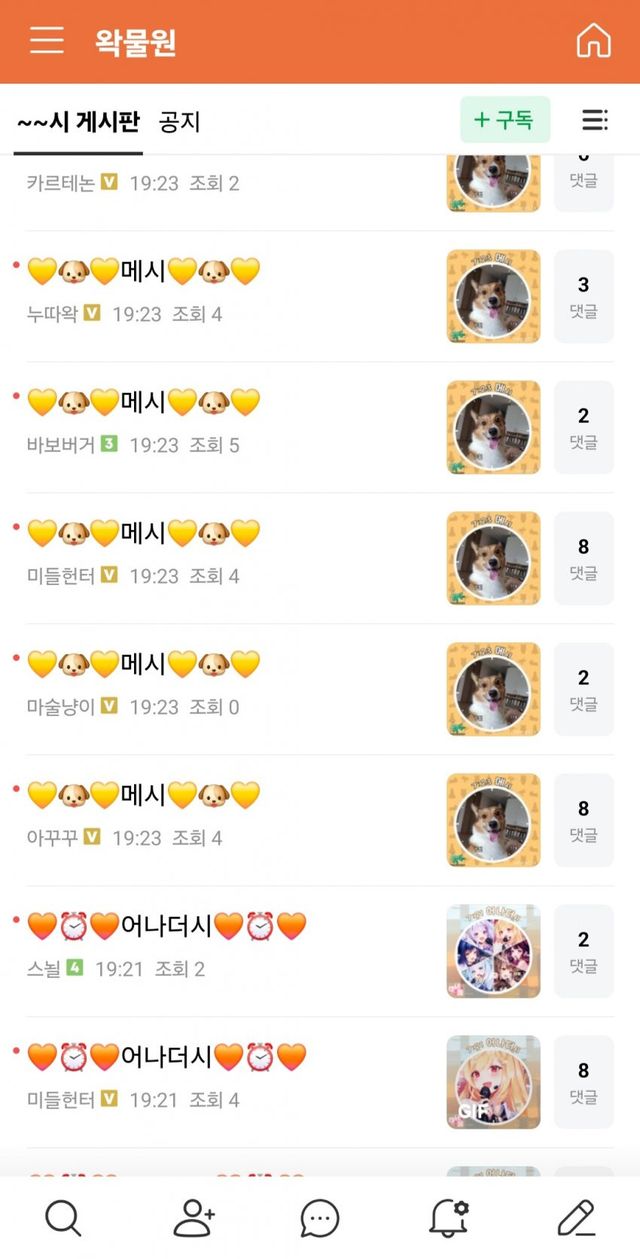Subscribe with the +구독 button

(x=505, y=120)
